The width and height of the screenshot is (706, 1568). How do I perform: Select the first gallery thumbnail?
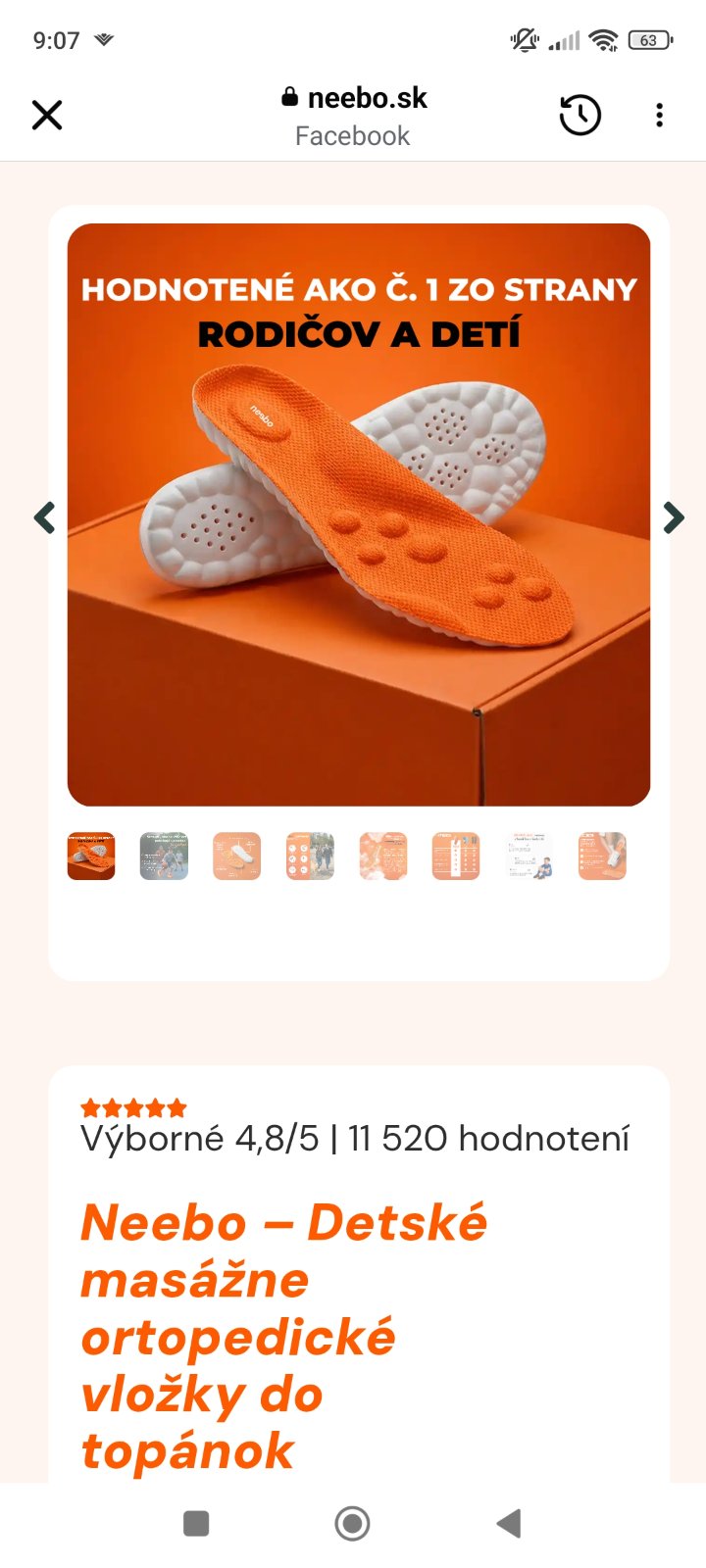[91, 857]
